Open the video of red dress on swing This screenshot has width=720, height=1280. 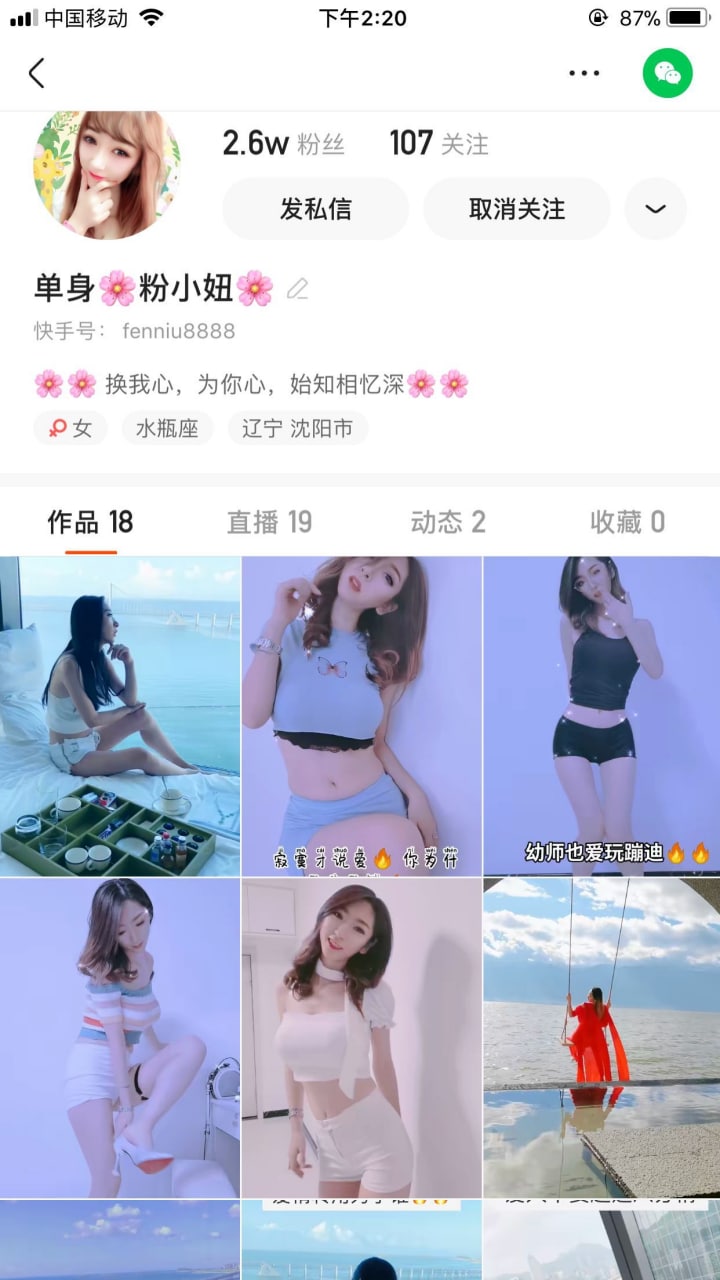click(x=601, y=1037)
